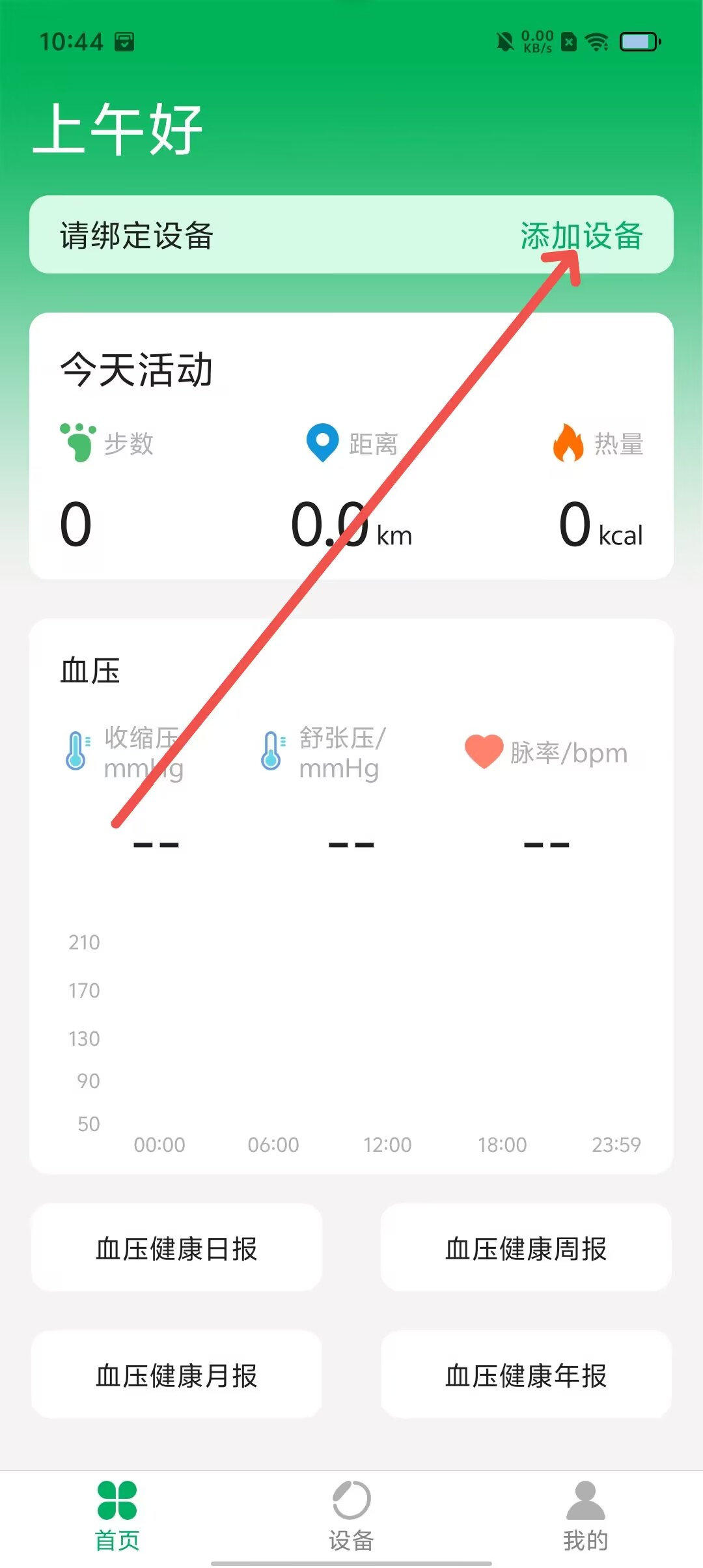View 血压健康月报 monthly report
The image size is (703, 1568).
[176, 1375]
